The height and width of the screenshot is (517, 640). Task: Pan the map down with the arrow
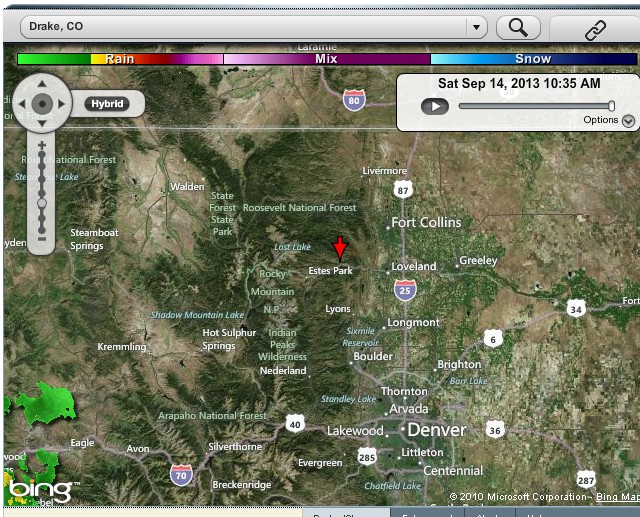(42, 124)
